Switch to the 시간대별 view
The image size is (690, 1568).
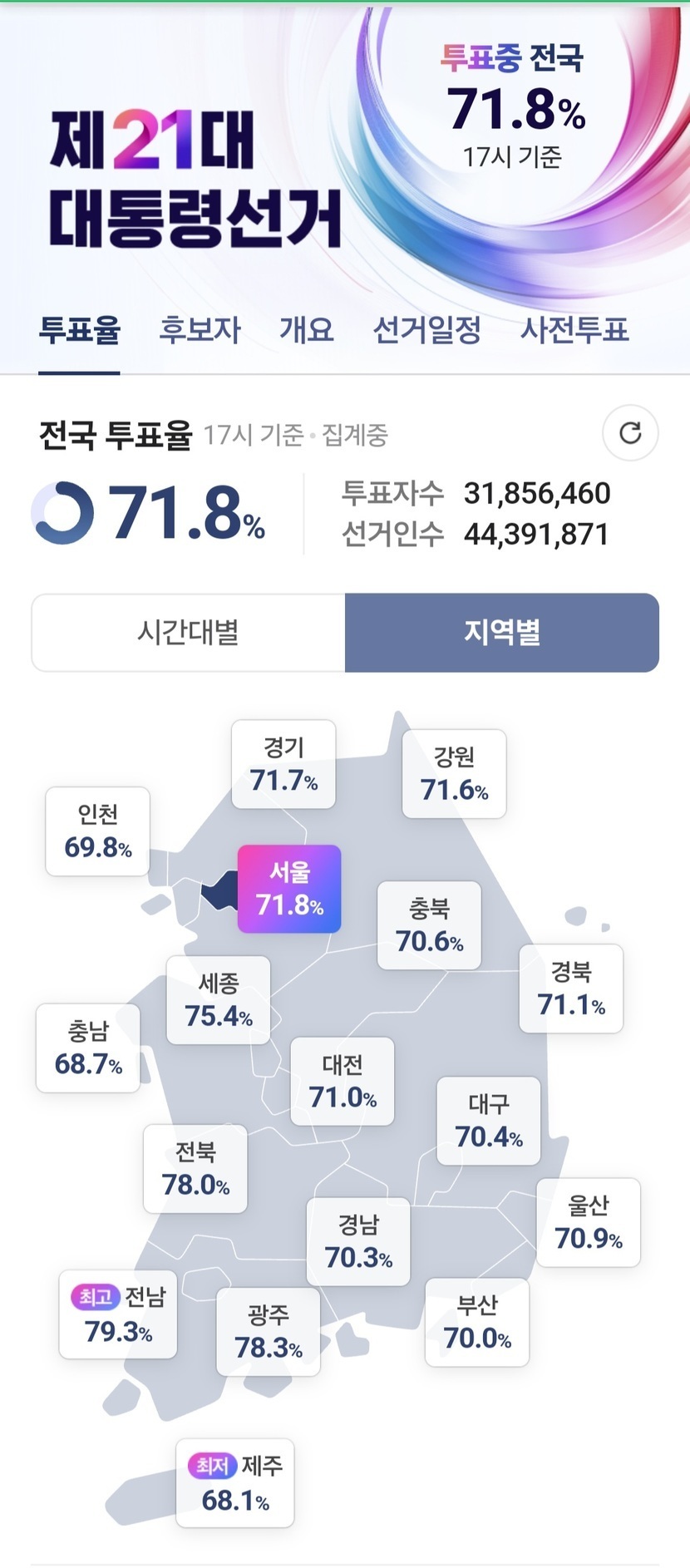[x=189, y=633]
